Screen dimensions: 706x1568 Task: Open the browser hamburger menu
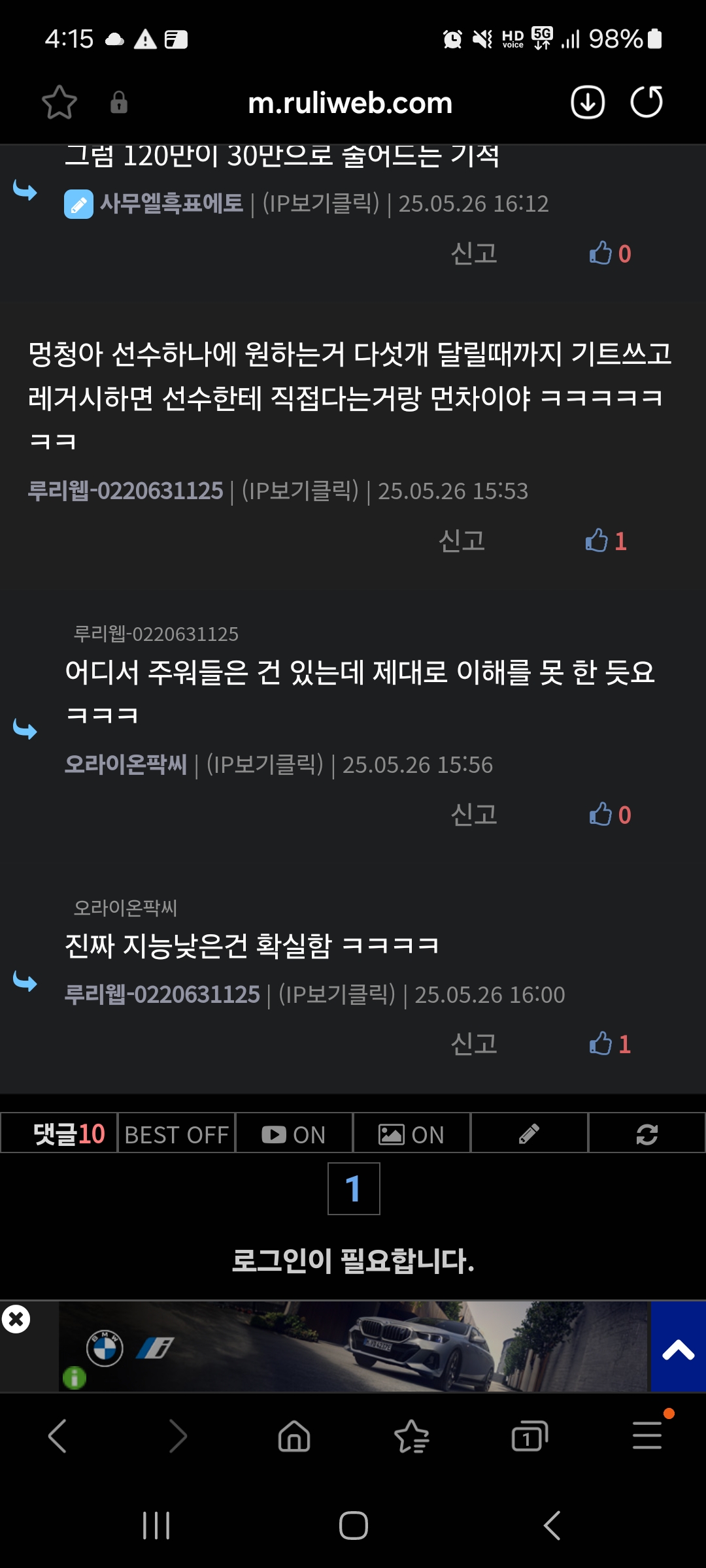coord(647,1435)
